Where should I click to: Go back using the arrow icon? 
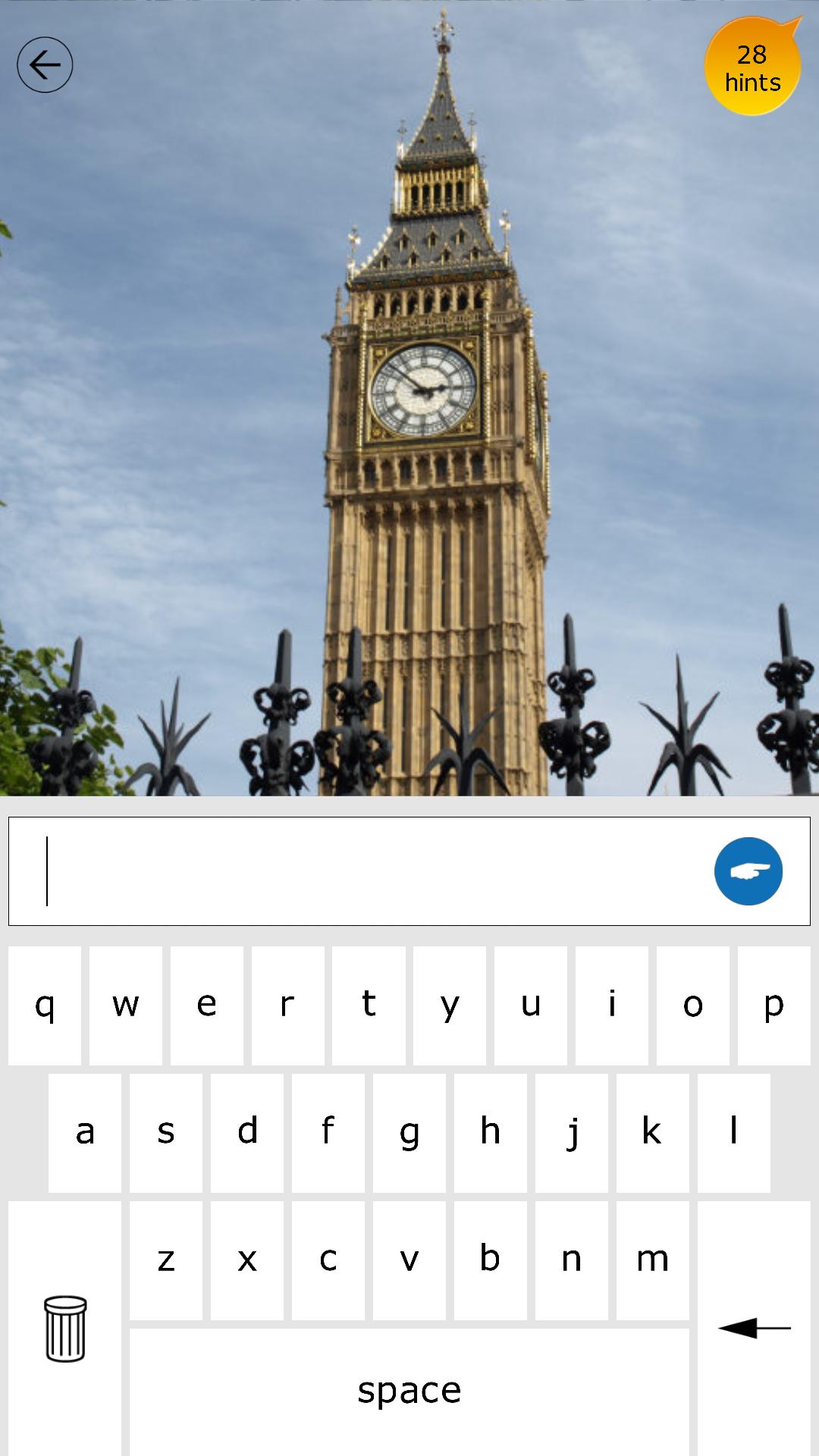[45, 65]
